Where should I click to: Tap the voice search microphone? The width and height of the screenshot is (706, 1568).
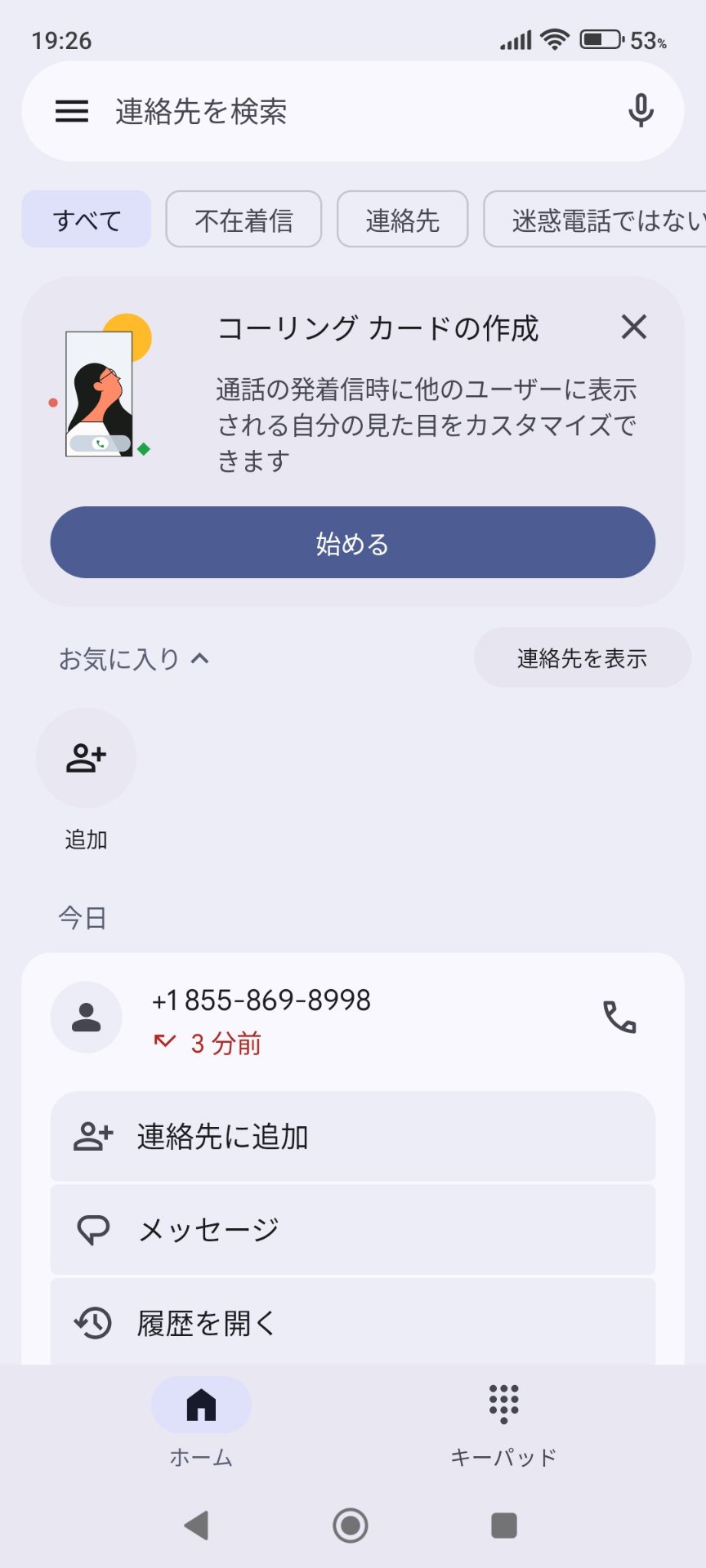pyautogui.click(x=641, y=111)
